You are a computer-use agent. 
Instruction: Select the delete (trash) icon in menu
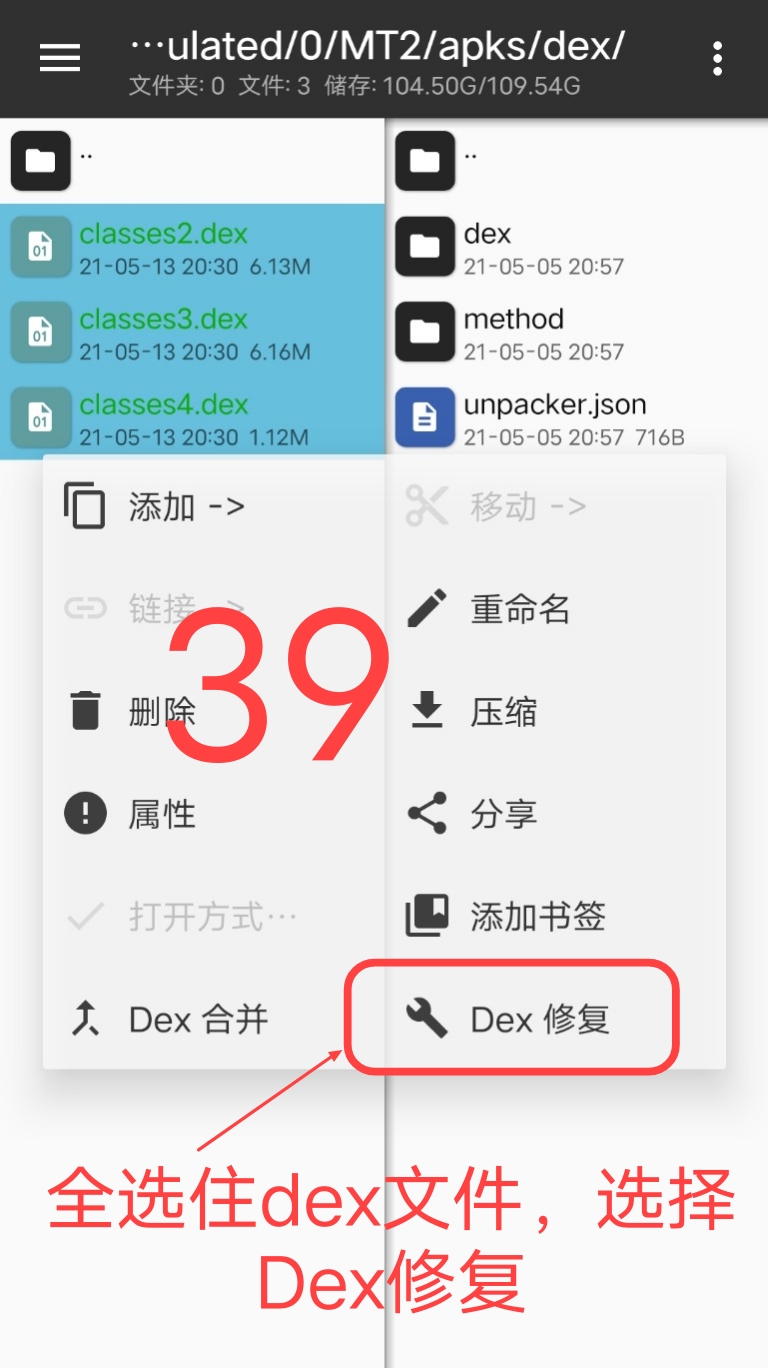pos(85,711)
